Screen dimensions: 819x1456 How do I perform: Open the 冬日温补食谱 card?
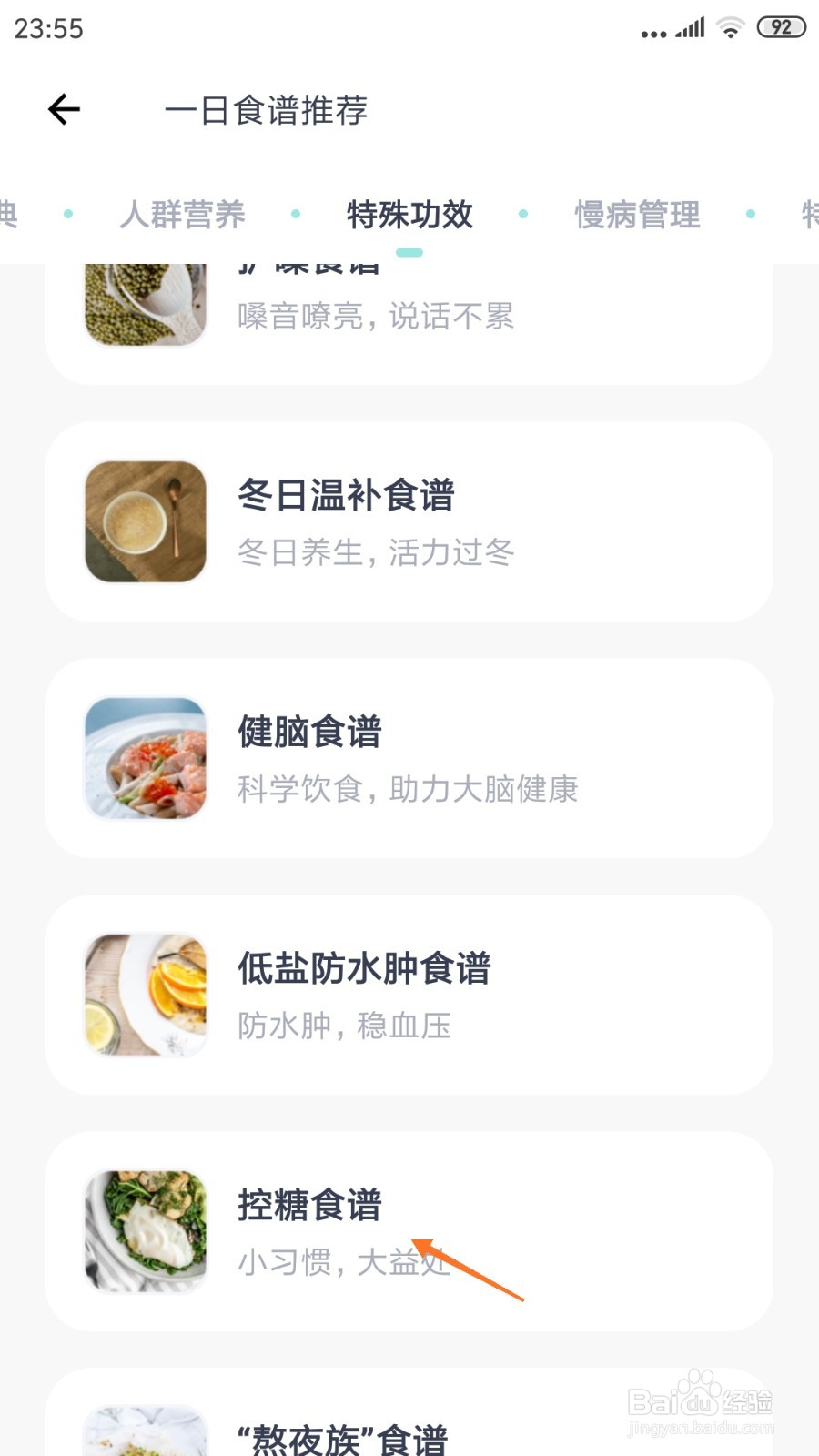tap(409, 521)
